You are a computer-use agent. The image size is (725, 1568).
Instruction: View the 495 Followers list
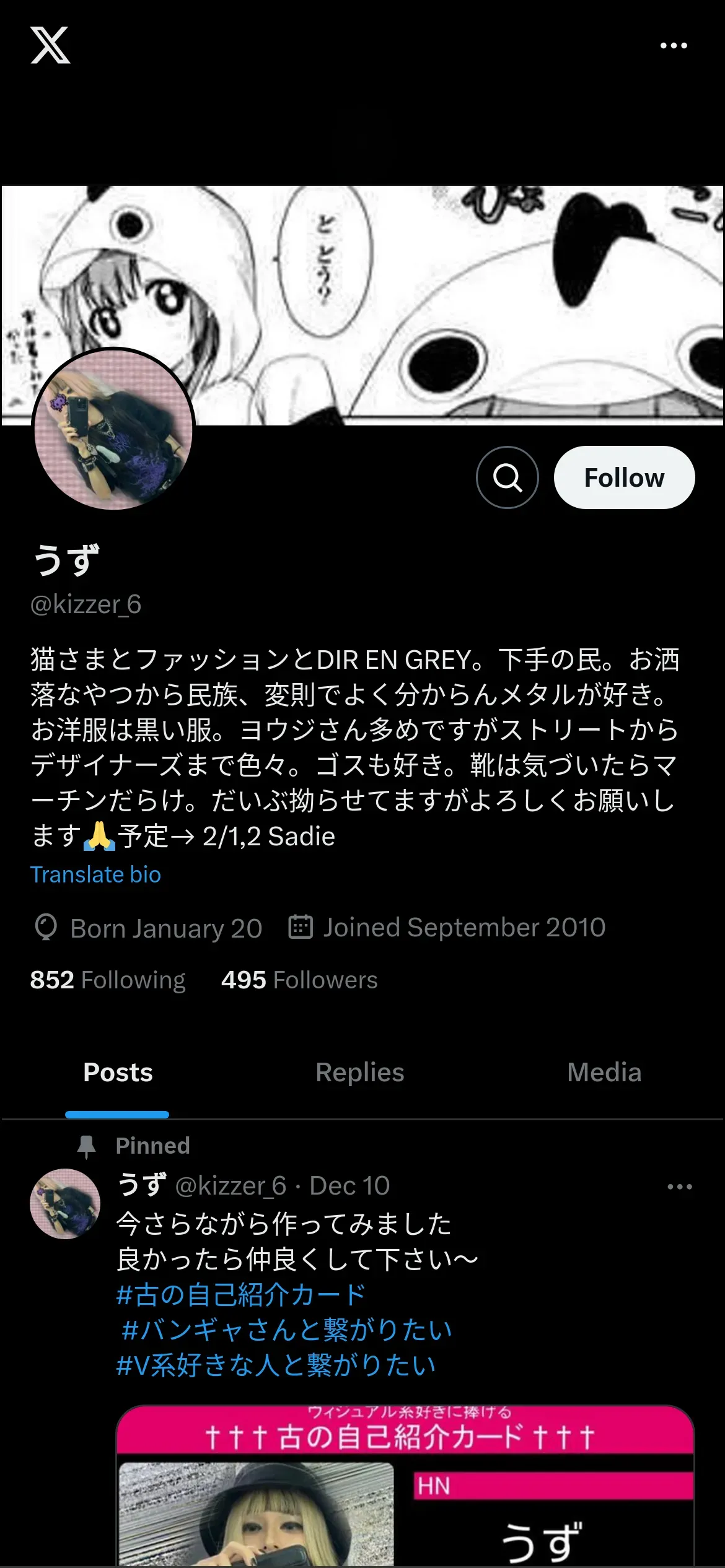[x=299, y=980]
